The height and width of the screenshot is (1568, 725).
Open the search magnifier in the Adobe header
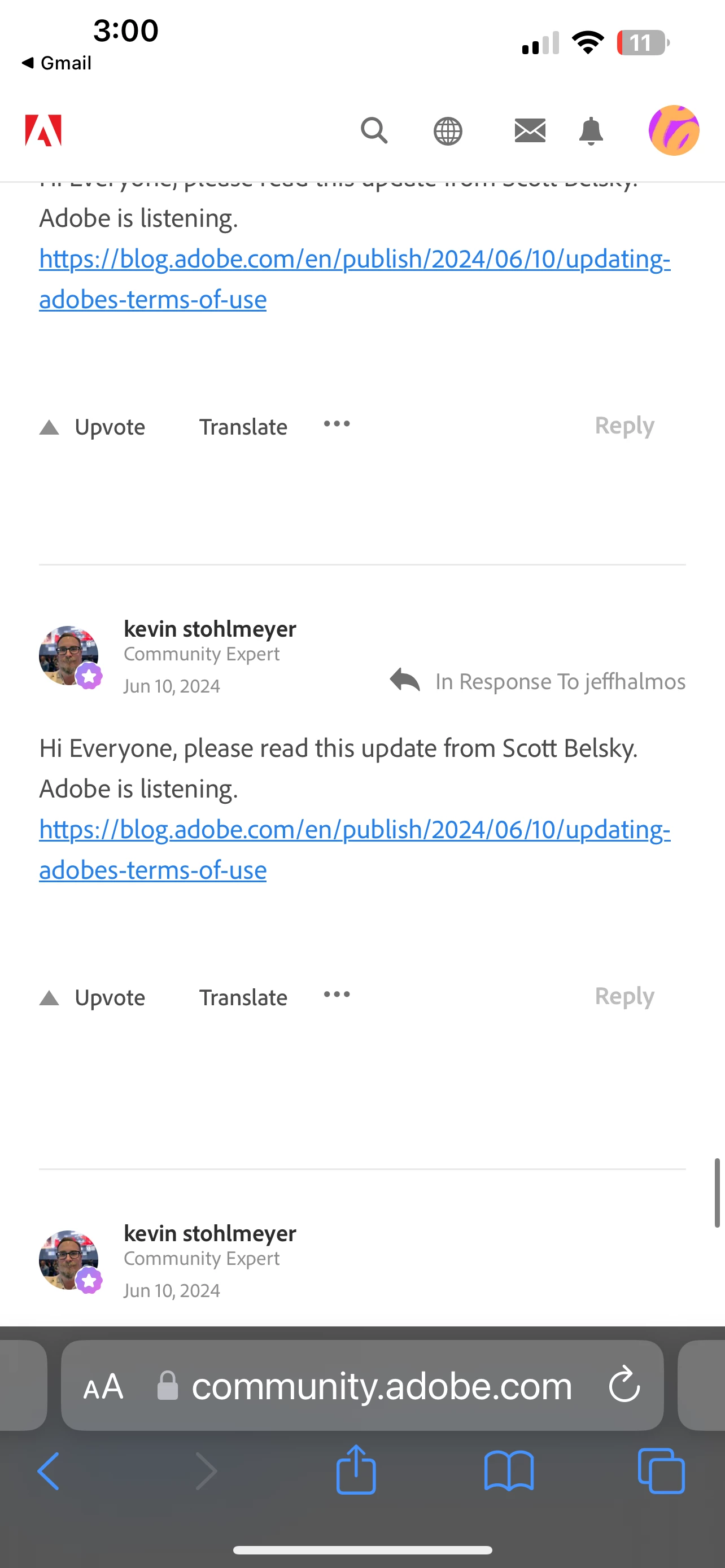pos(374,130)
